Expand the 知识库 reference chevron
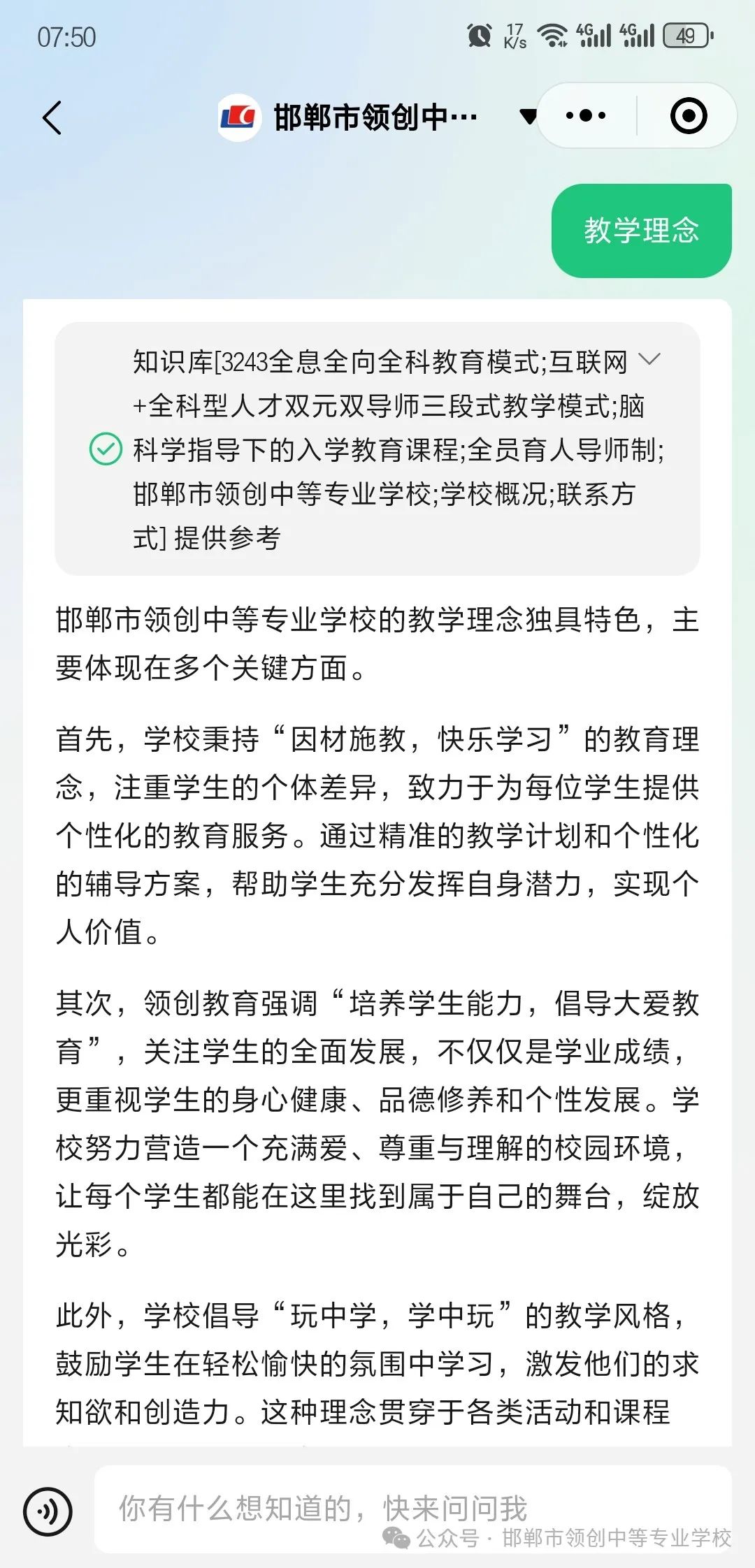Viewport: 755px width, 1568px height. (x=649, y=360)
